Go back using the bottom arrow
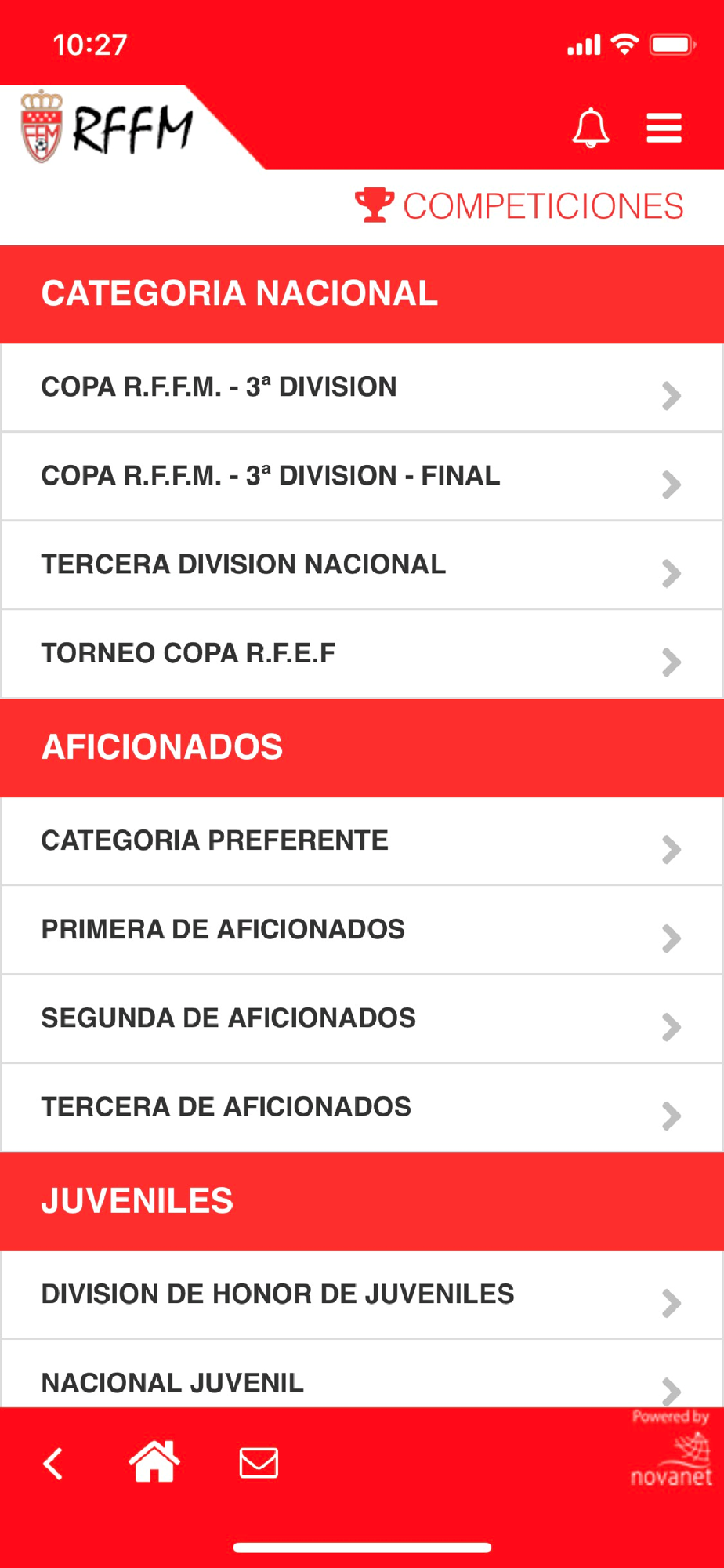This screenshot has width=724, height=1568. pos(53,1463)
